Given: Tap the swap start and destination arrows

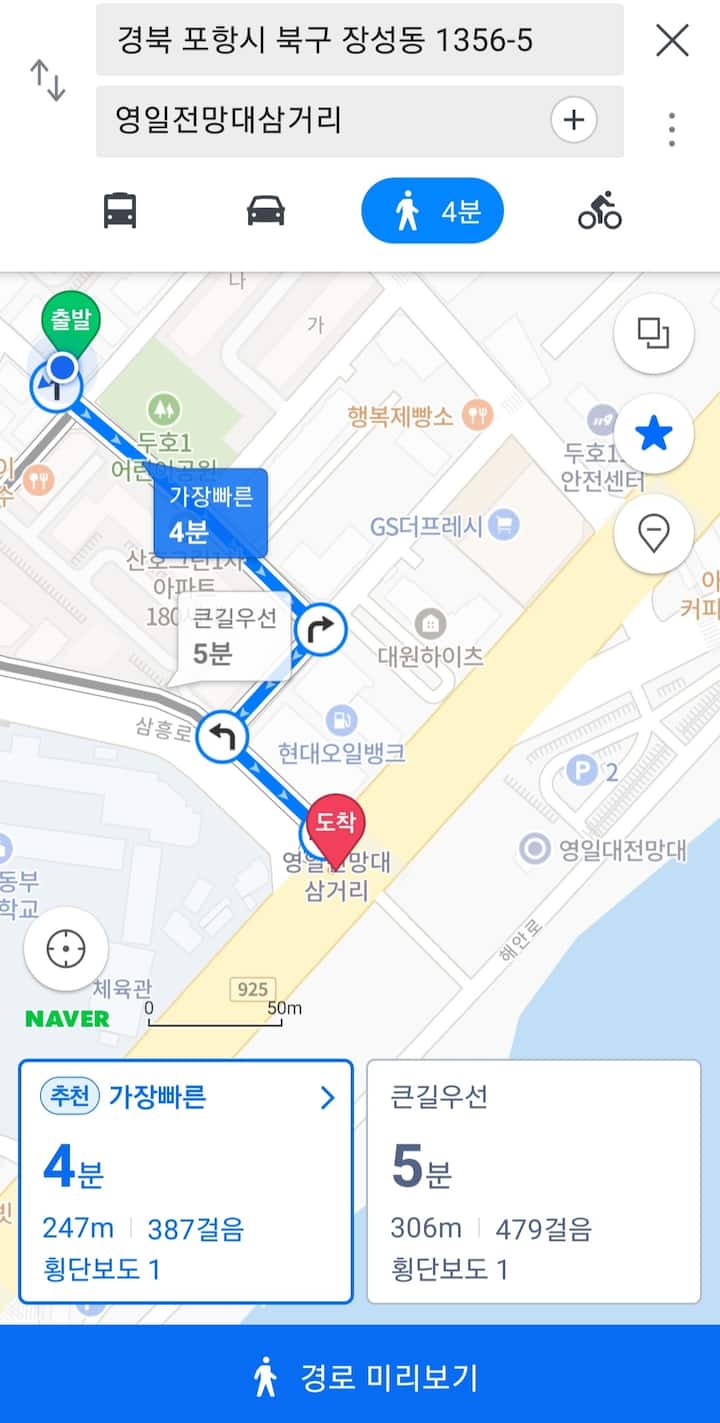Looking at the screenshot, I should point(48,80).
